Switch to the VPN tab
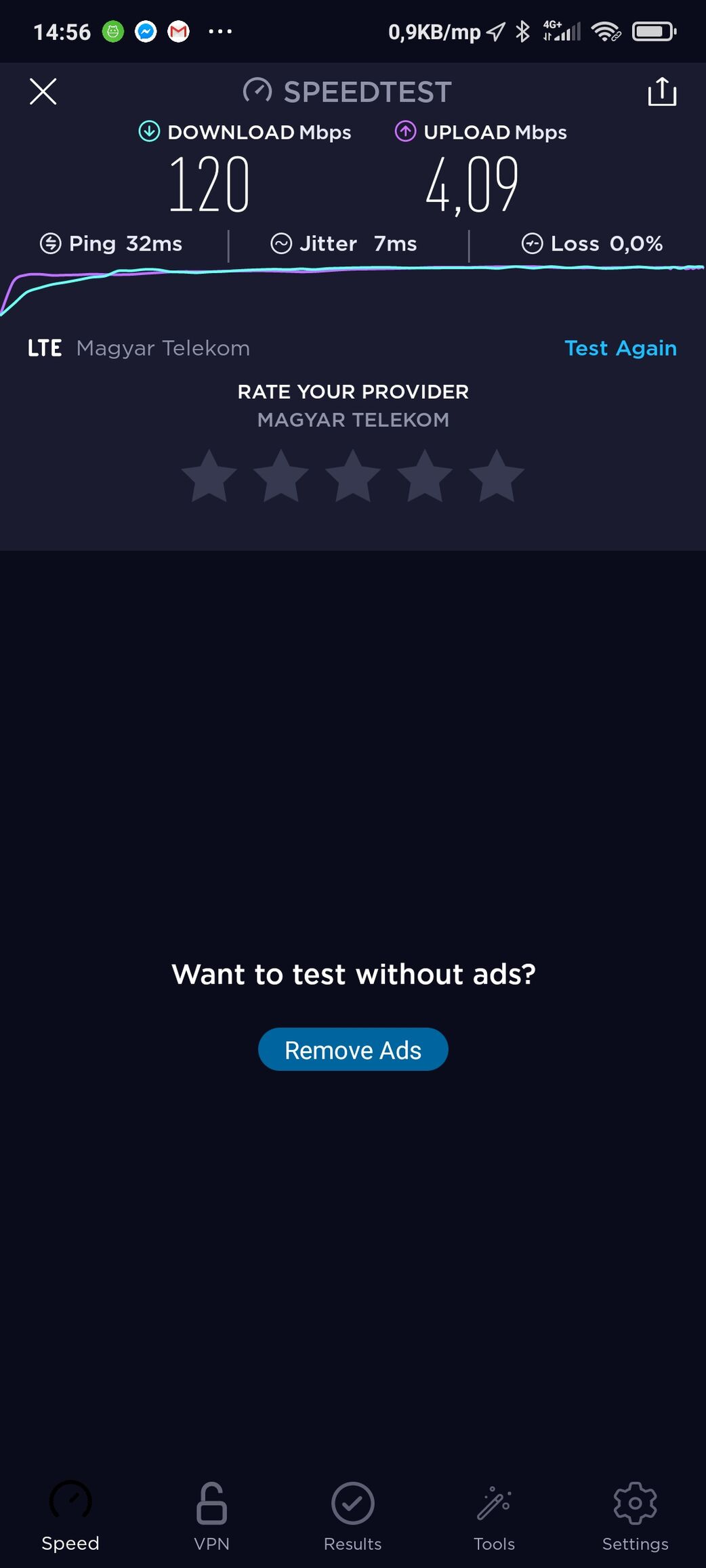706x1568 pixels. [211, 1516]
